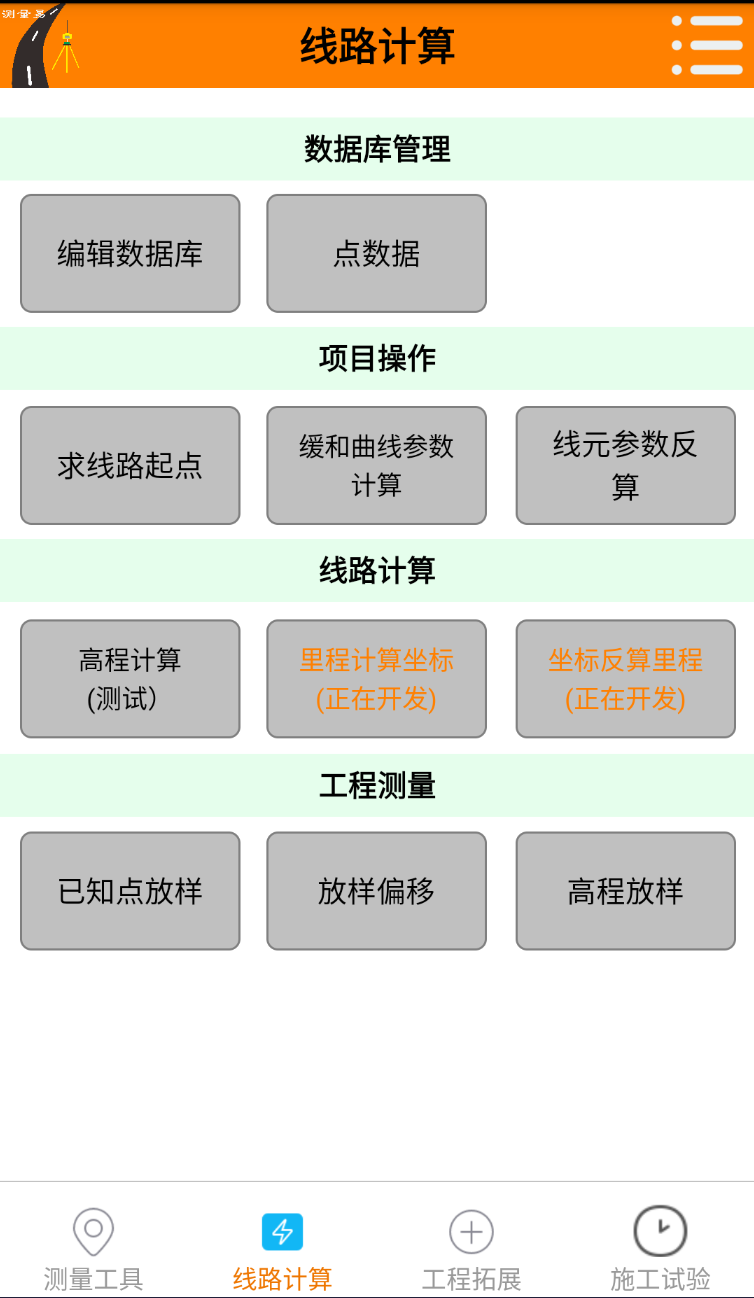This screenshot has height=1298, width=754.
Task: Select the 高程放样 function
Action: [x=625, y=890]
